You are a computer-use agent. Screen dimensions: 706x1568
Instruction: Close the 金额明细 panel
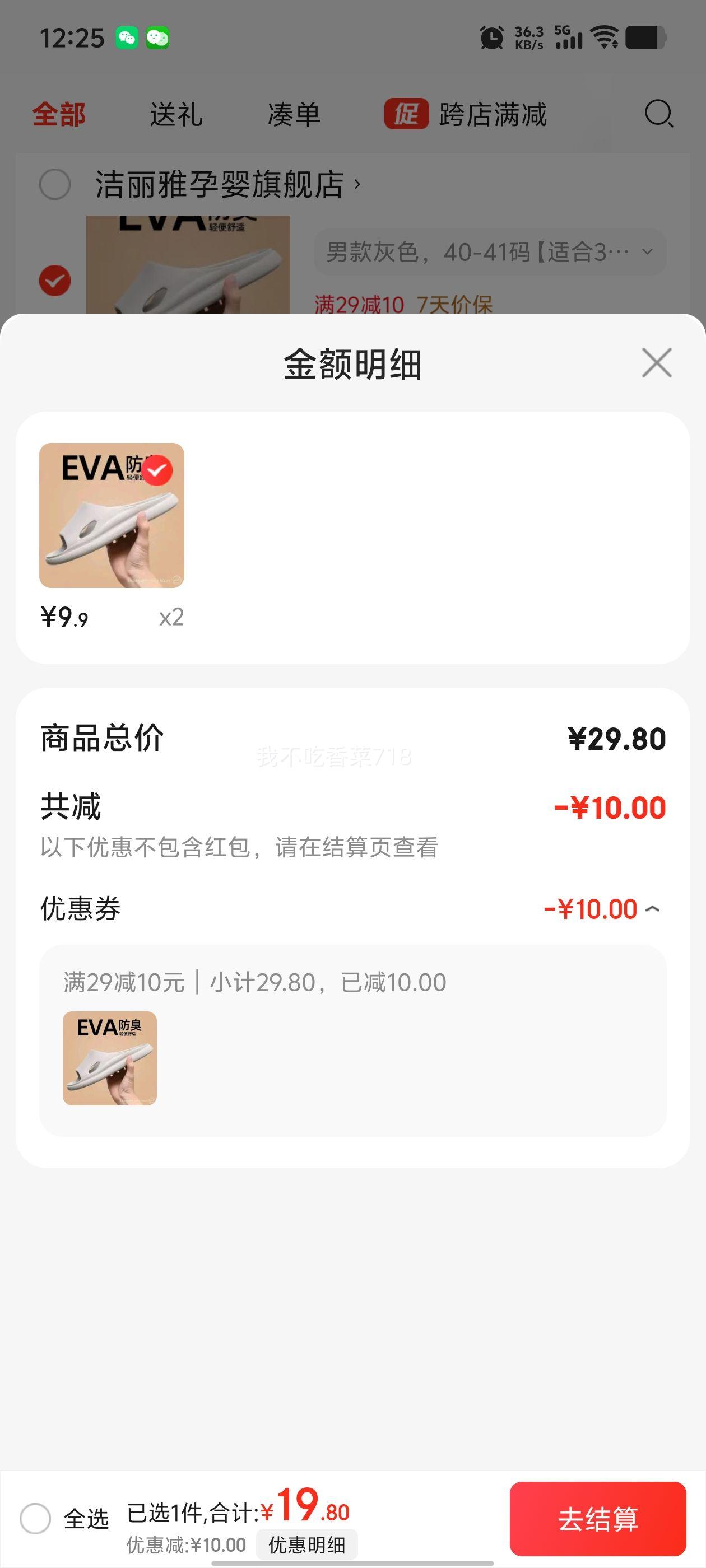656,363
